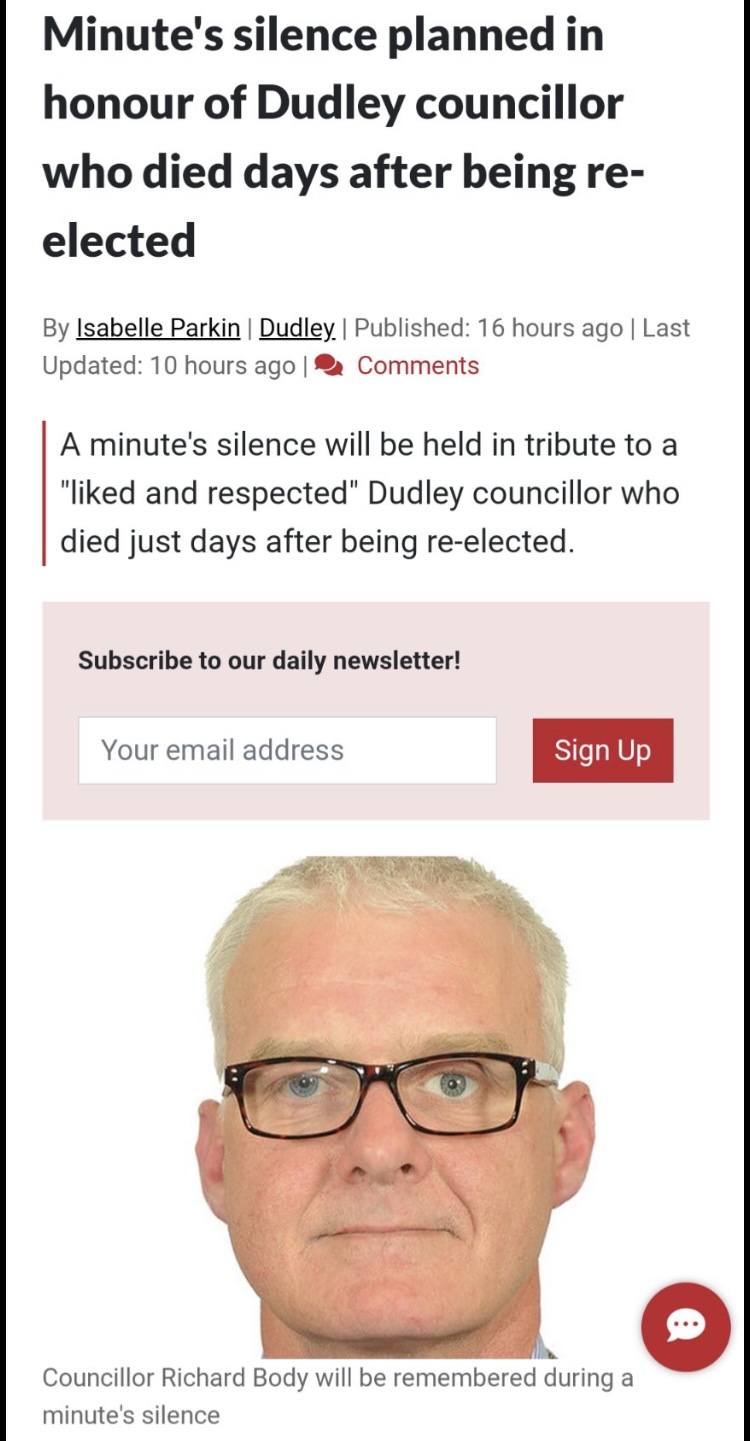
Task: Open the floating chat bubble
Action: click(x=686, y=1326)
